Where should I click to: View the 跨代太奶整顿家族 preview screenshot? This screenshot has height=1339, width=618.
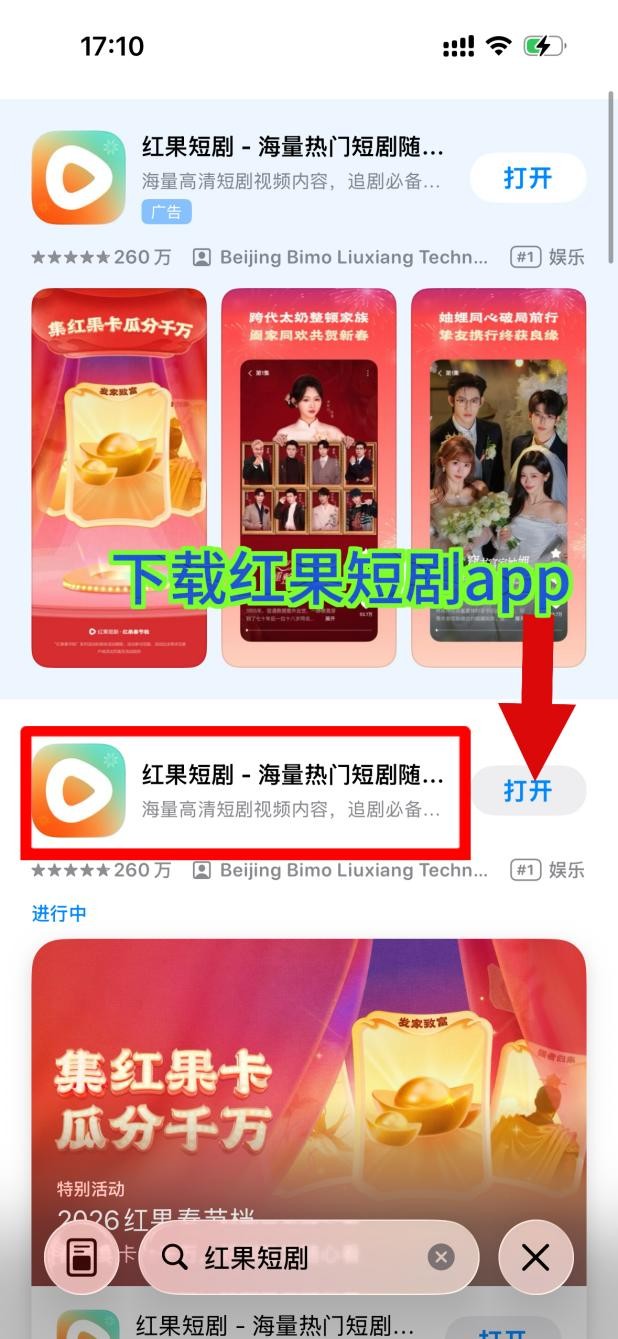coord(309,477)
